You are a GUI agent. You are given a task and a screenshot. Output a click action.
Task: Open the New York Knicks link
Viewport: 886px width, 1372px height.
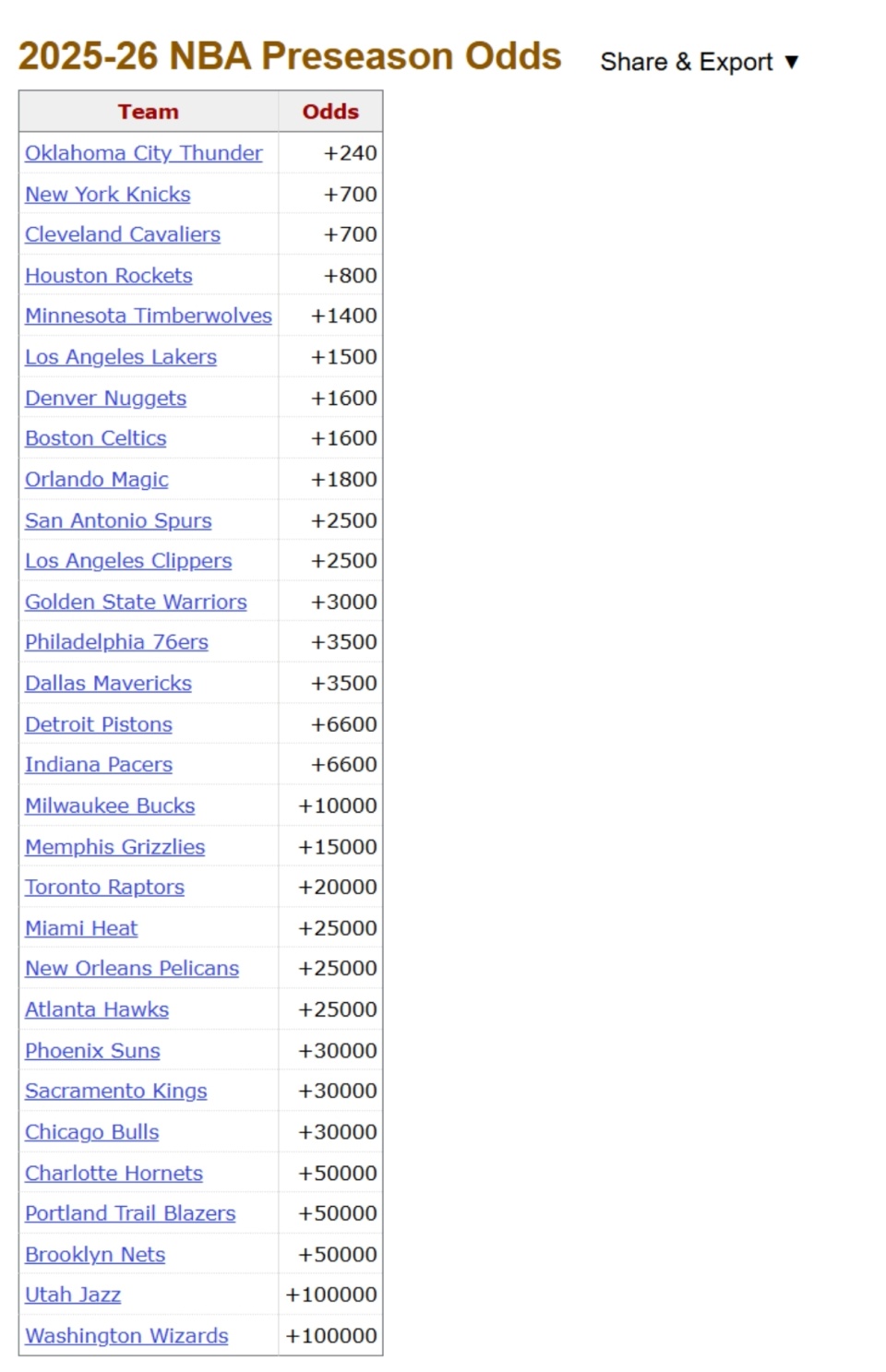107,195
